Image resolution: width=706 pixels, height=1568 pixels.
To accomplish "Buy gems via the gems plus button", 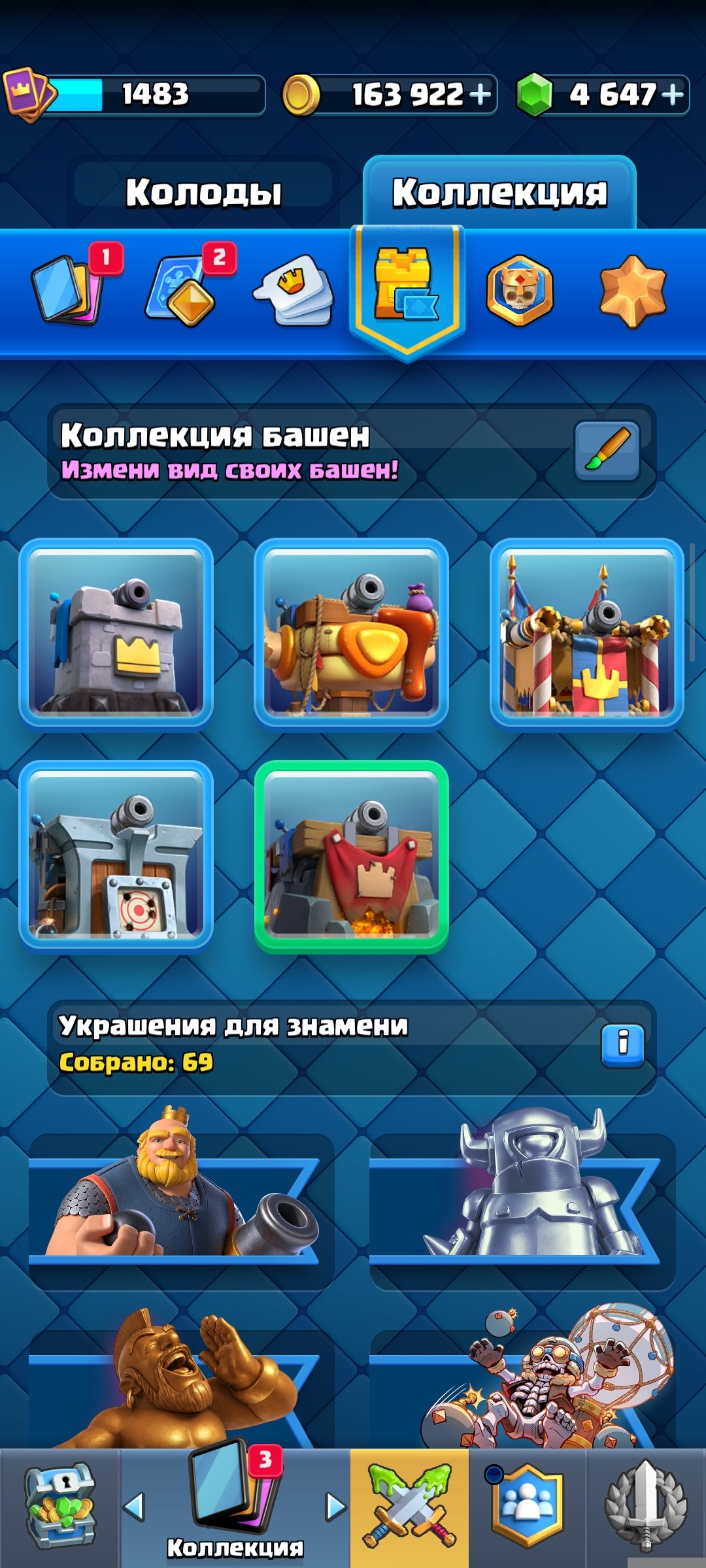I will click(673, 95).
